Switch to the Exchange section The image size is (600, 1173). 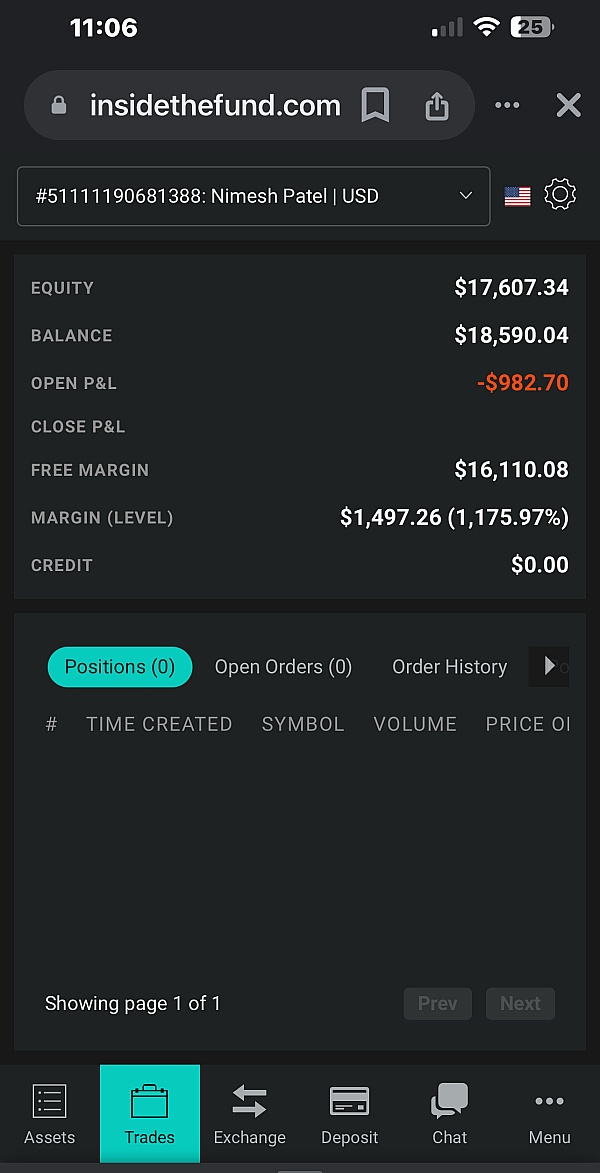tap(250, 1114)
